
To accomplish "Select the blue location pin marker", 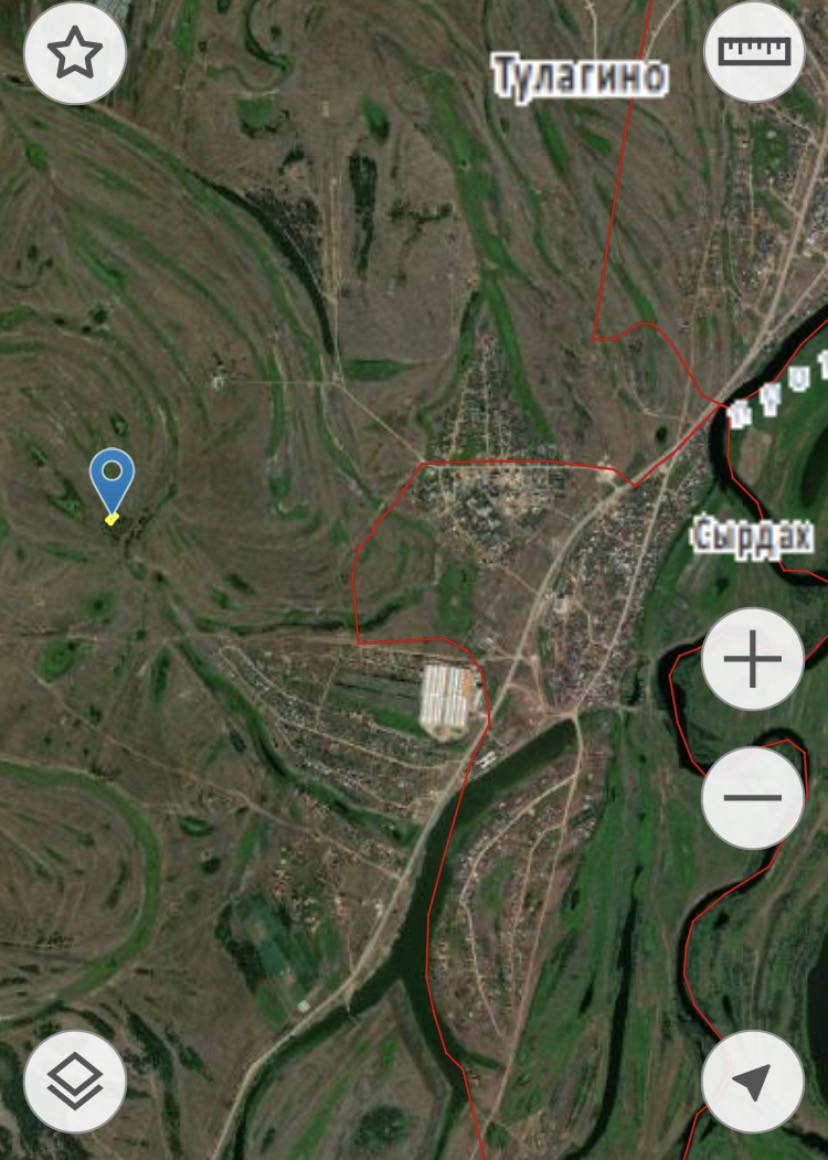I will pos(112,482).
